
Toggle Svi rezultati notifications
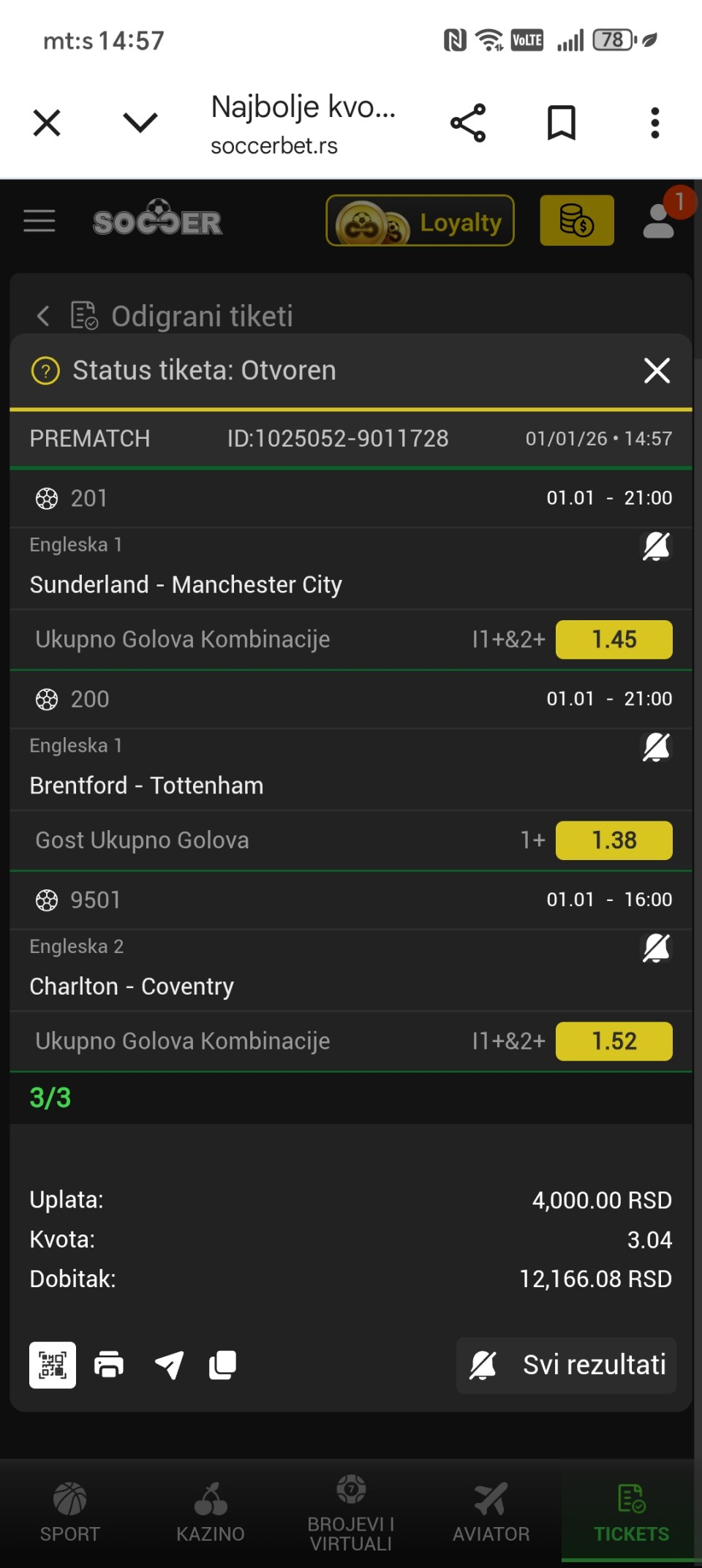[567, 1365]
